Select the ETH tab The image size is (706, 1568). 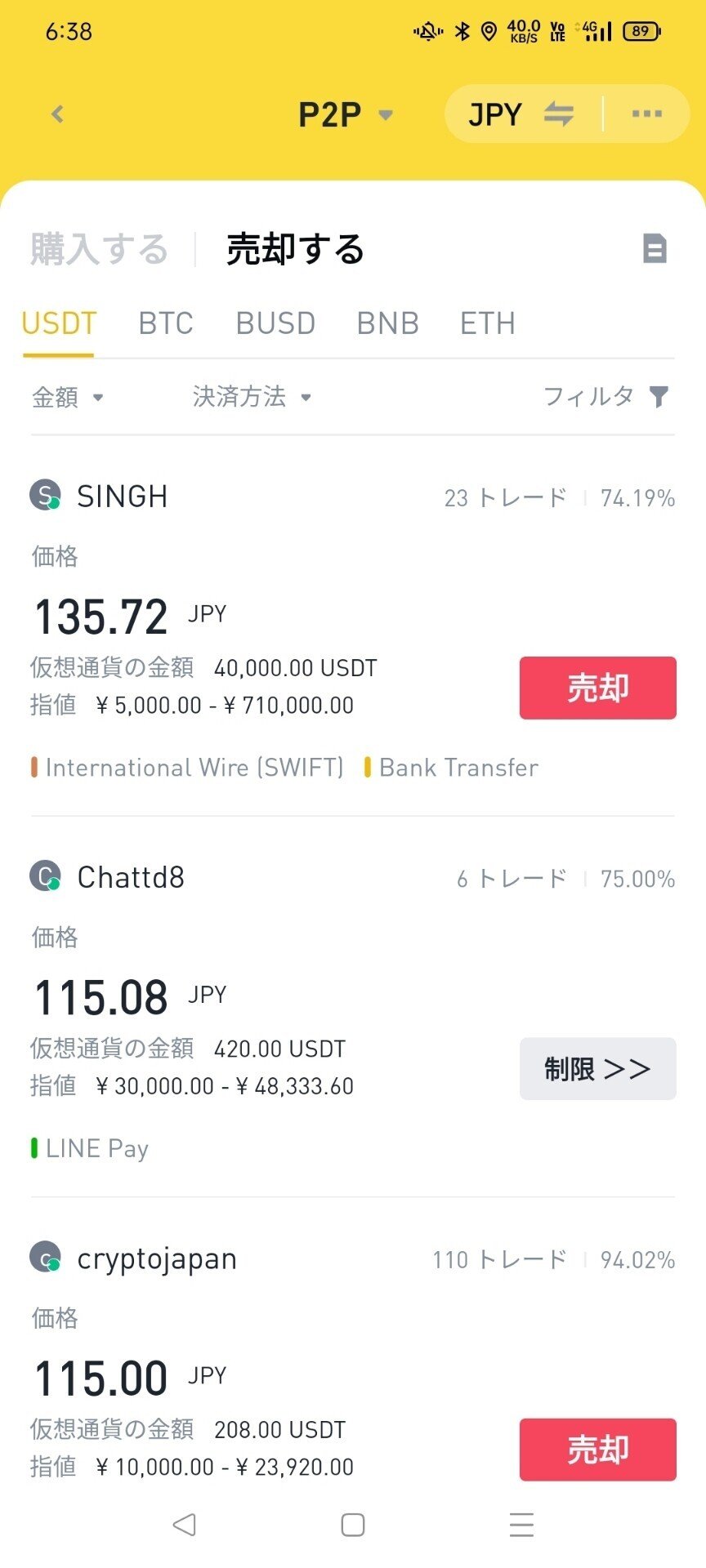tap(487, 323)
